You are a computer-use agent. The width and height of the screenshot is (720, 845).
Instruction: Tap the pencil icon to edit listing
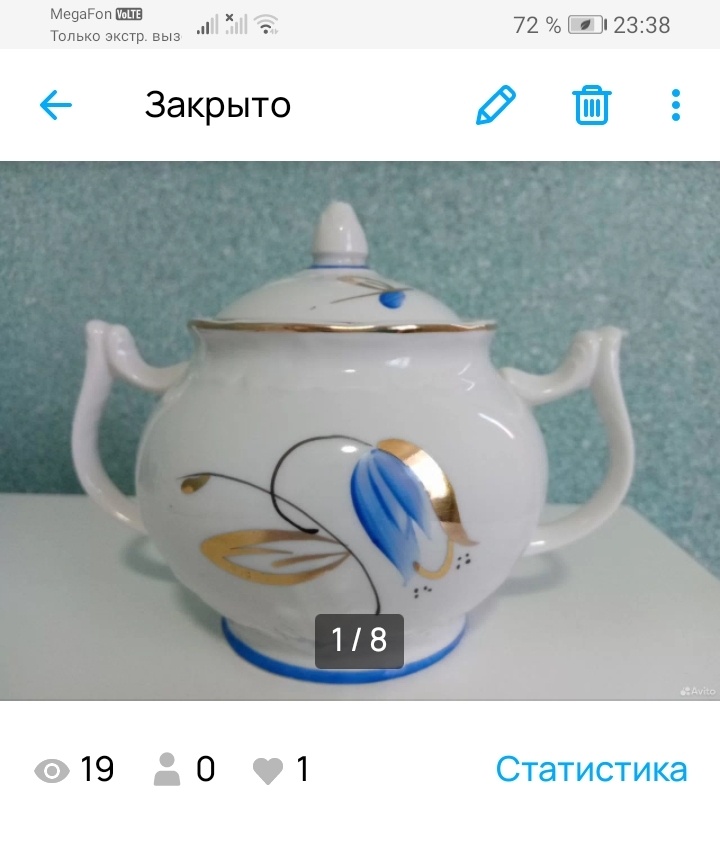497,105
